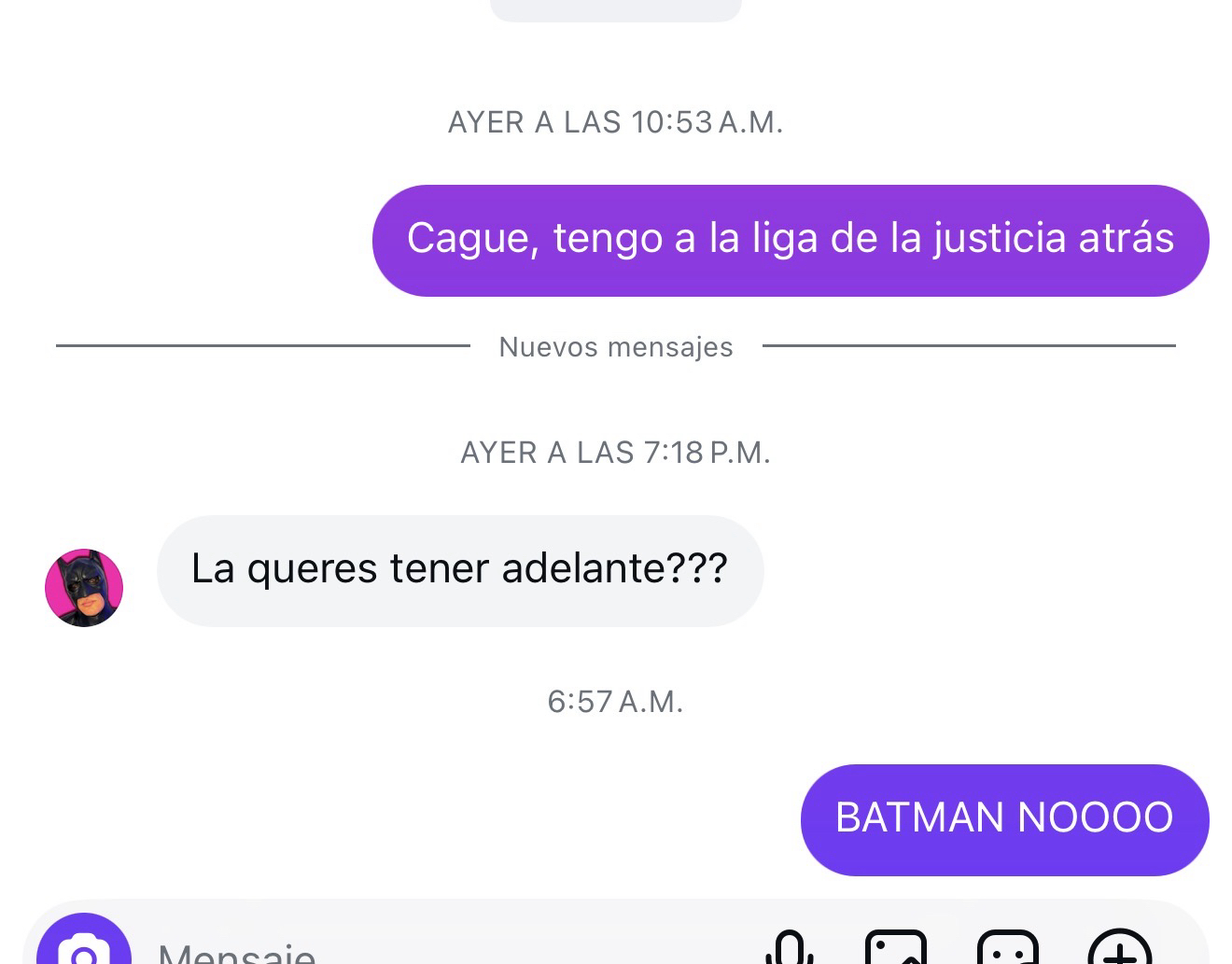Tap the Mensaje text field

pyautogui.click(x=420, y=952)
